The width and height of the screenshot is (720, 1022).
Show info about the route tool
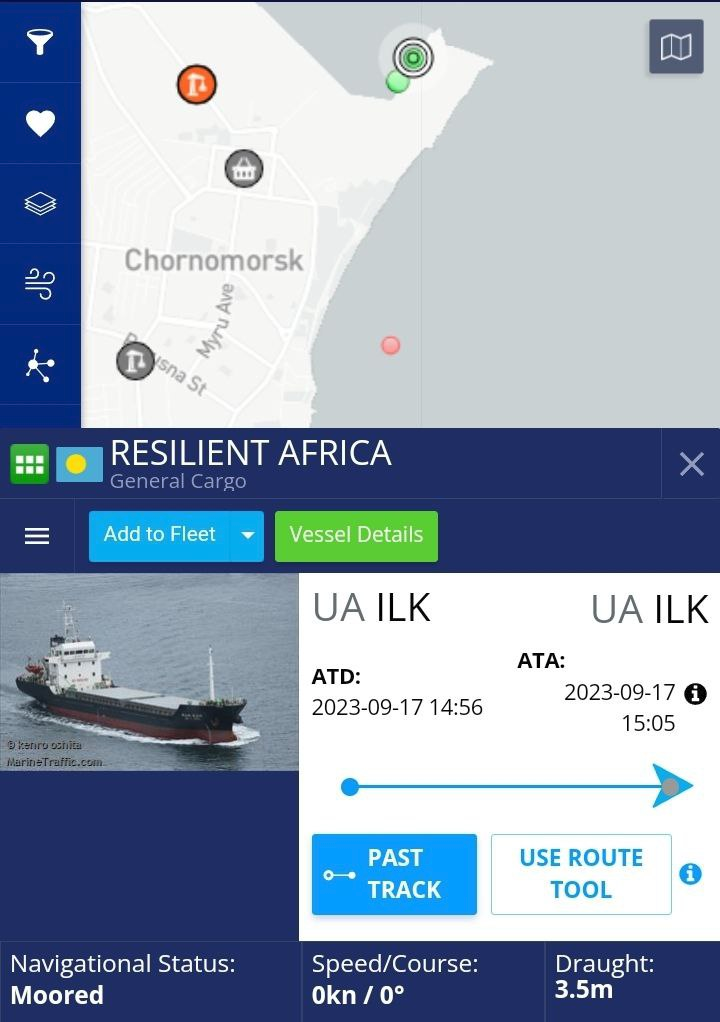coord(690,874)
